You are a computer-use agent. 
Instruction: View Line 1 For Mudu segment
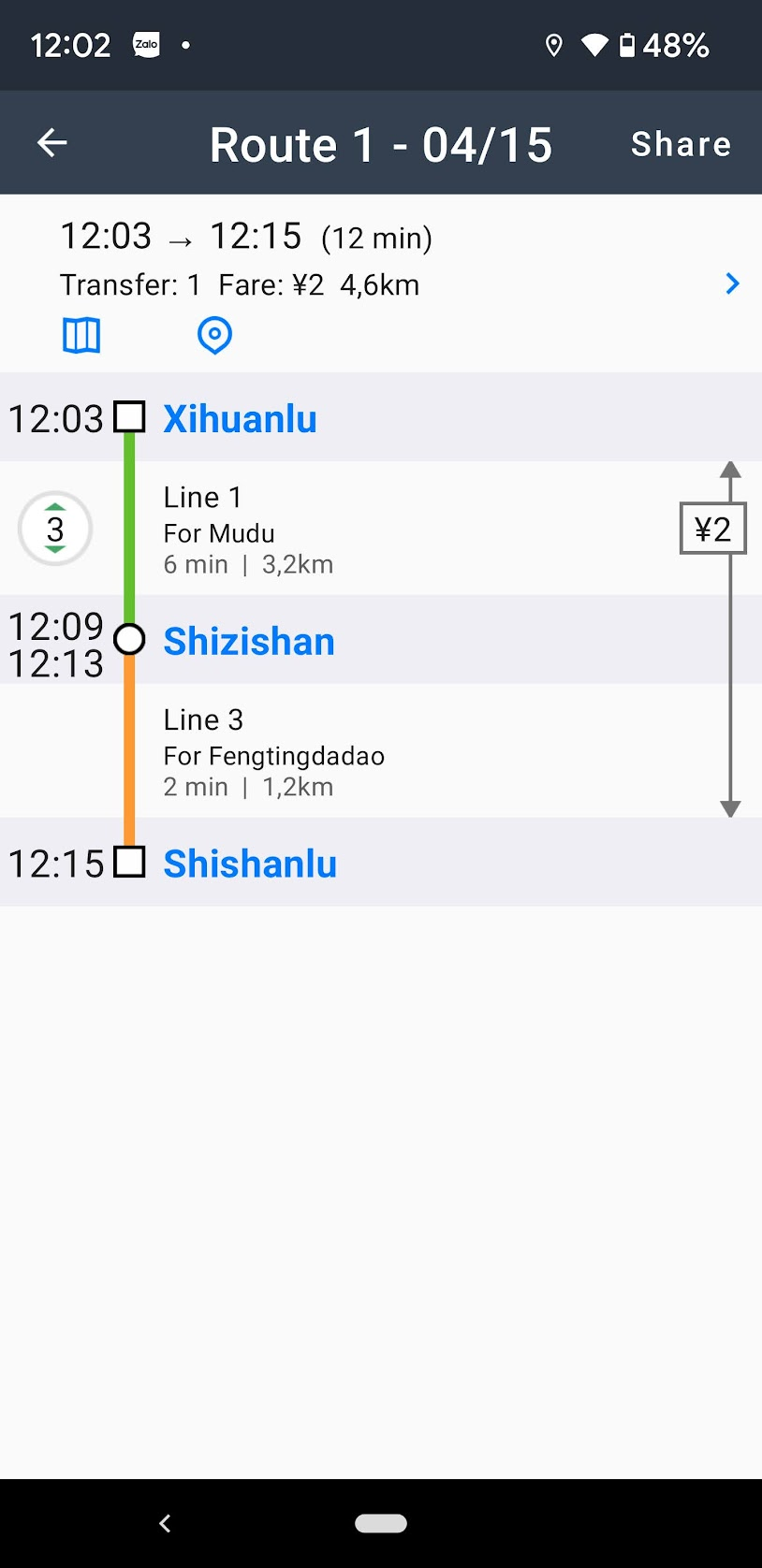pos(248,530)
